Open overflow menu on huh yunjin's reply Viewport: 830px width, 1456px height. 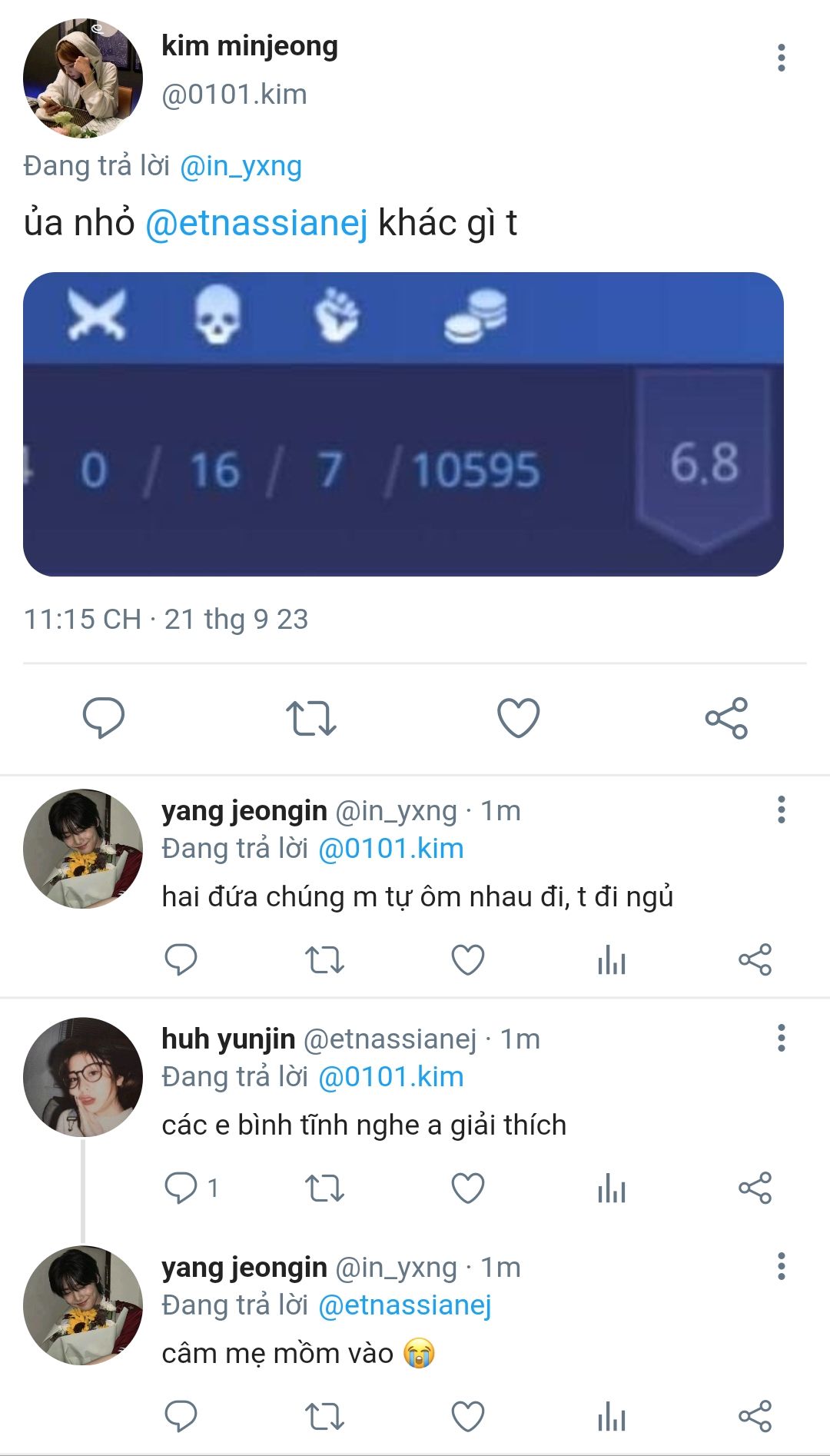point(781,1038)
